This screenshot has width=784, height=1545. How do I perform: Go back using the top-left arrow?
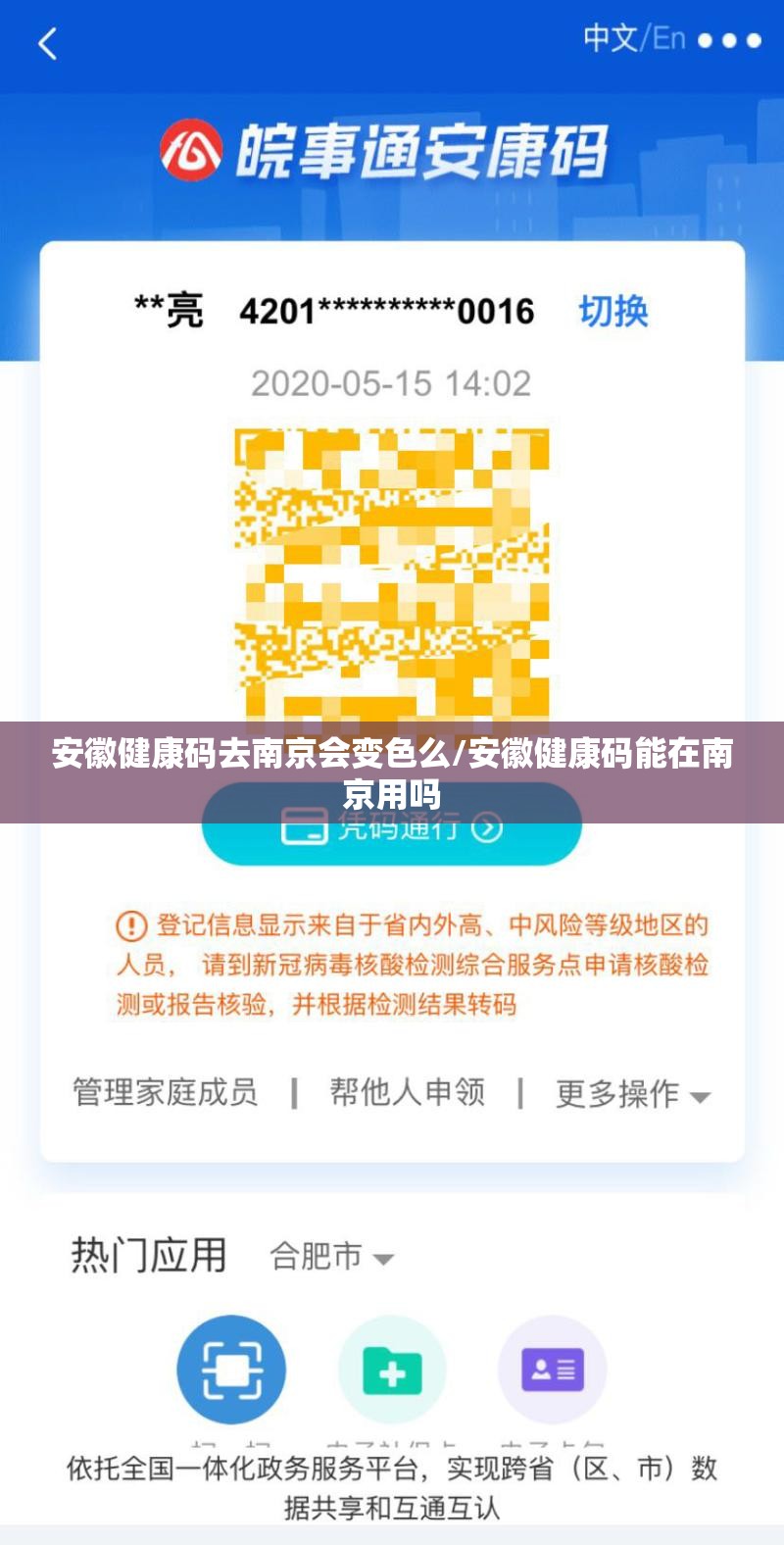[47, 44]
